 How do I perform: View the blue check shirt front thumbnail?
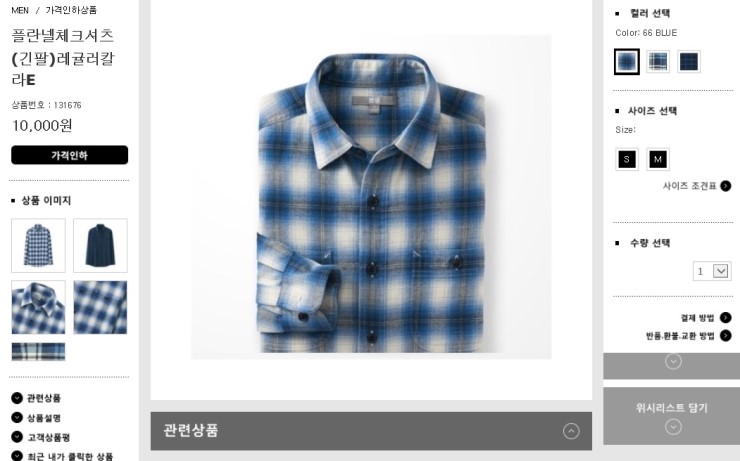(x=38, y=245)
